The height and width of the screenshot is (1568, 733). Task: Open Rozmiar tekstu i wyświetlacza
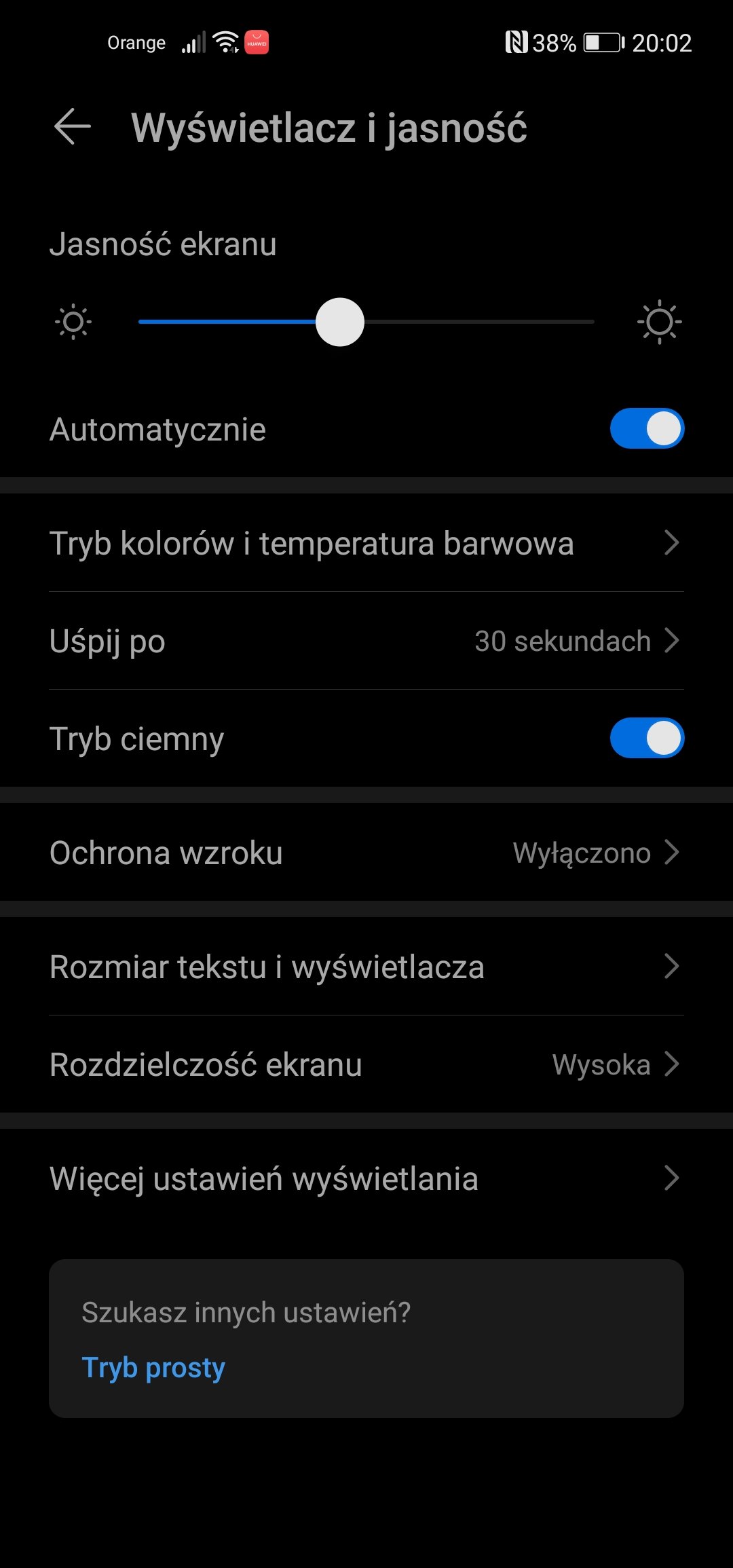[366, 967]
